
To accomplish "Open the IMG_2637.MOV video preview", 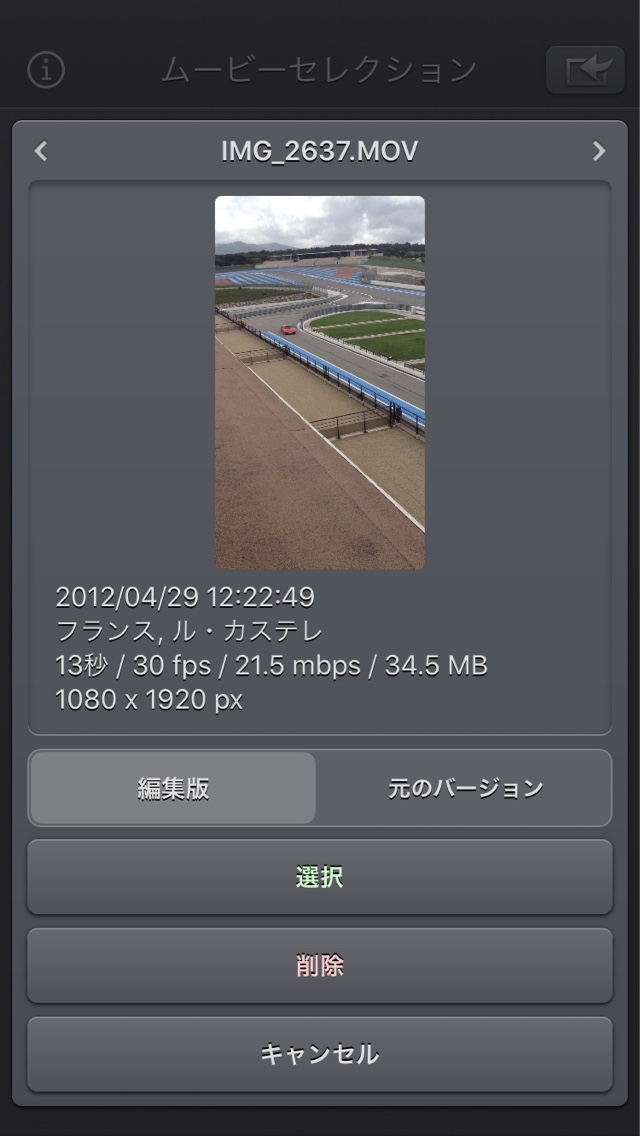I will point(320,382).
